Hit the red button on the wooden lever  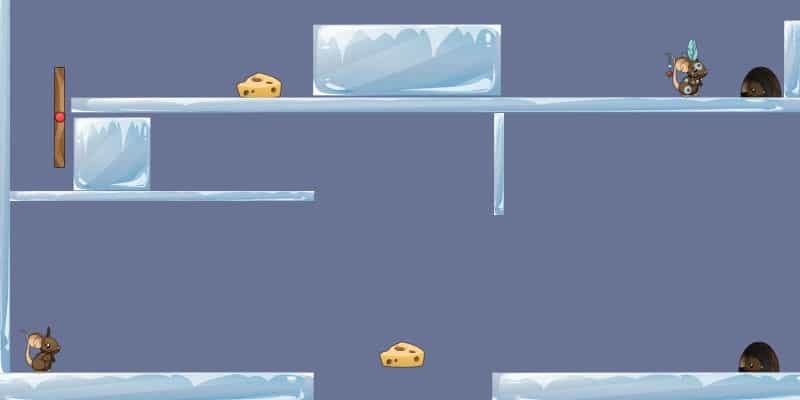(60, 117)
